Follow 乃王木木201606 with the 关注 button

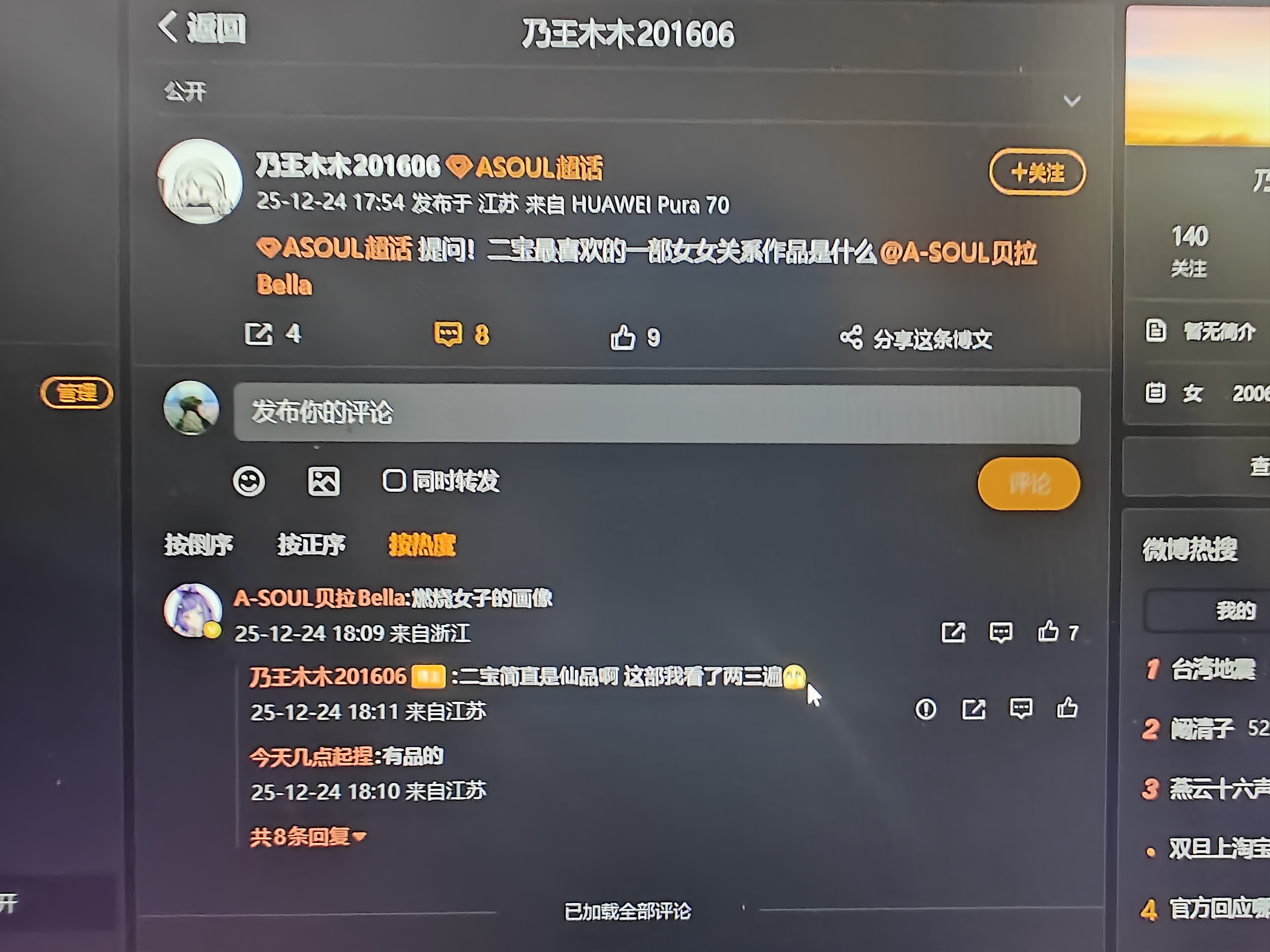[1037, 172]
